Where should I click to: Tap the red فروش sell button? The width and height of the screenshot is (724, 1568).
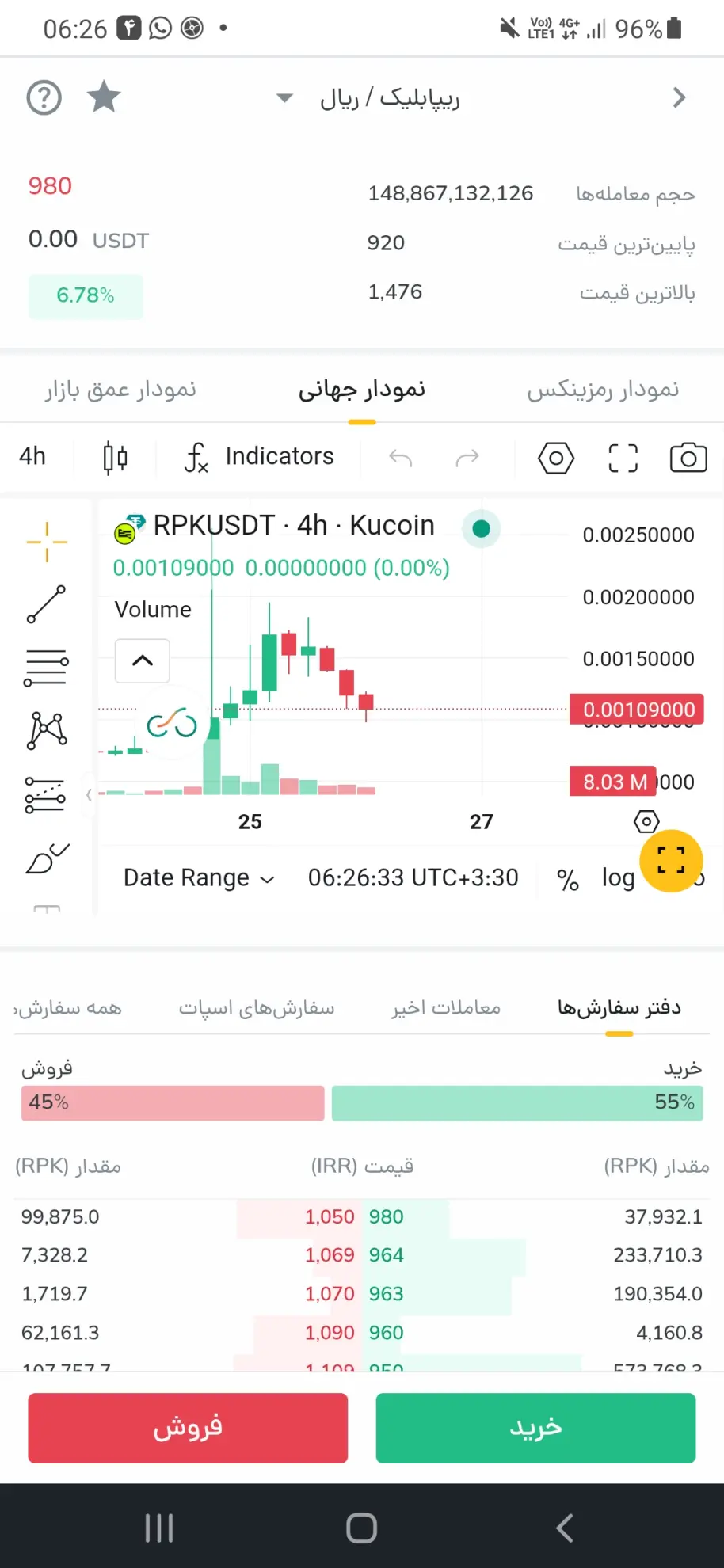pos(188,1428)
